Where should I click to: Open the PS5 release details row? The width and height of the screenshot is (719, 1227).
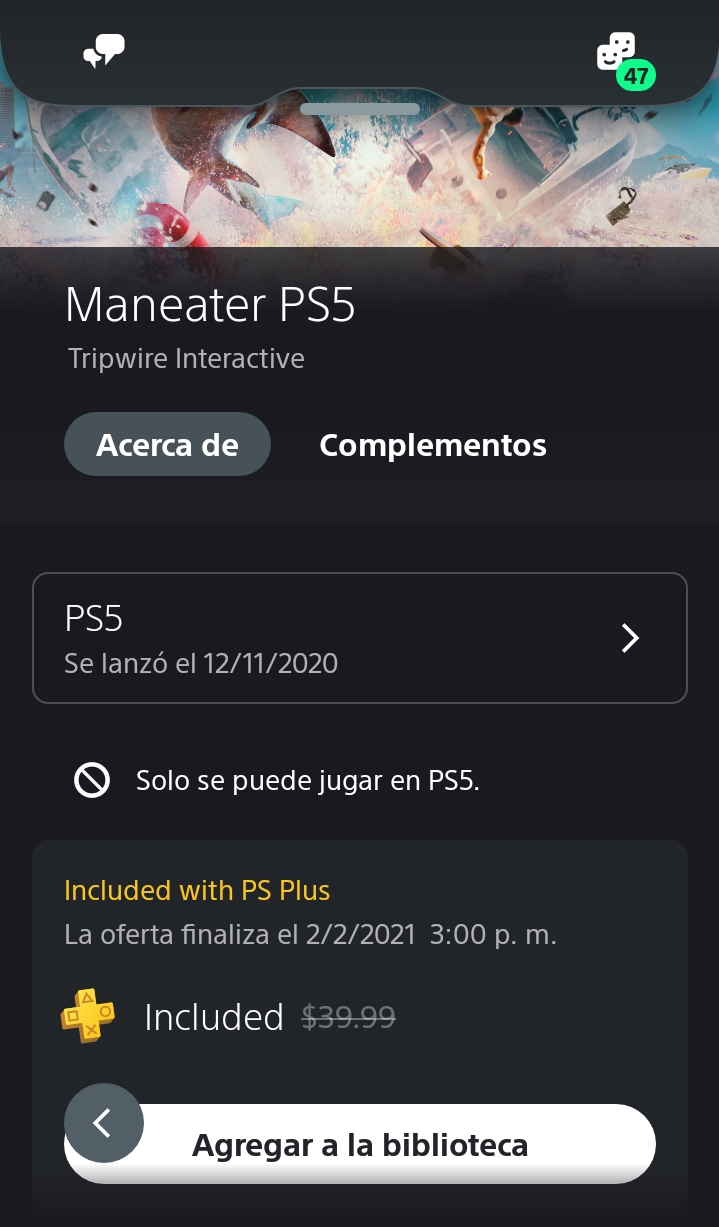click(x=360, y=638)
